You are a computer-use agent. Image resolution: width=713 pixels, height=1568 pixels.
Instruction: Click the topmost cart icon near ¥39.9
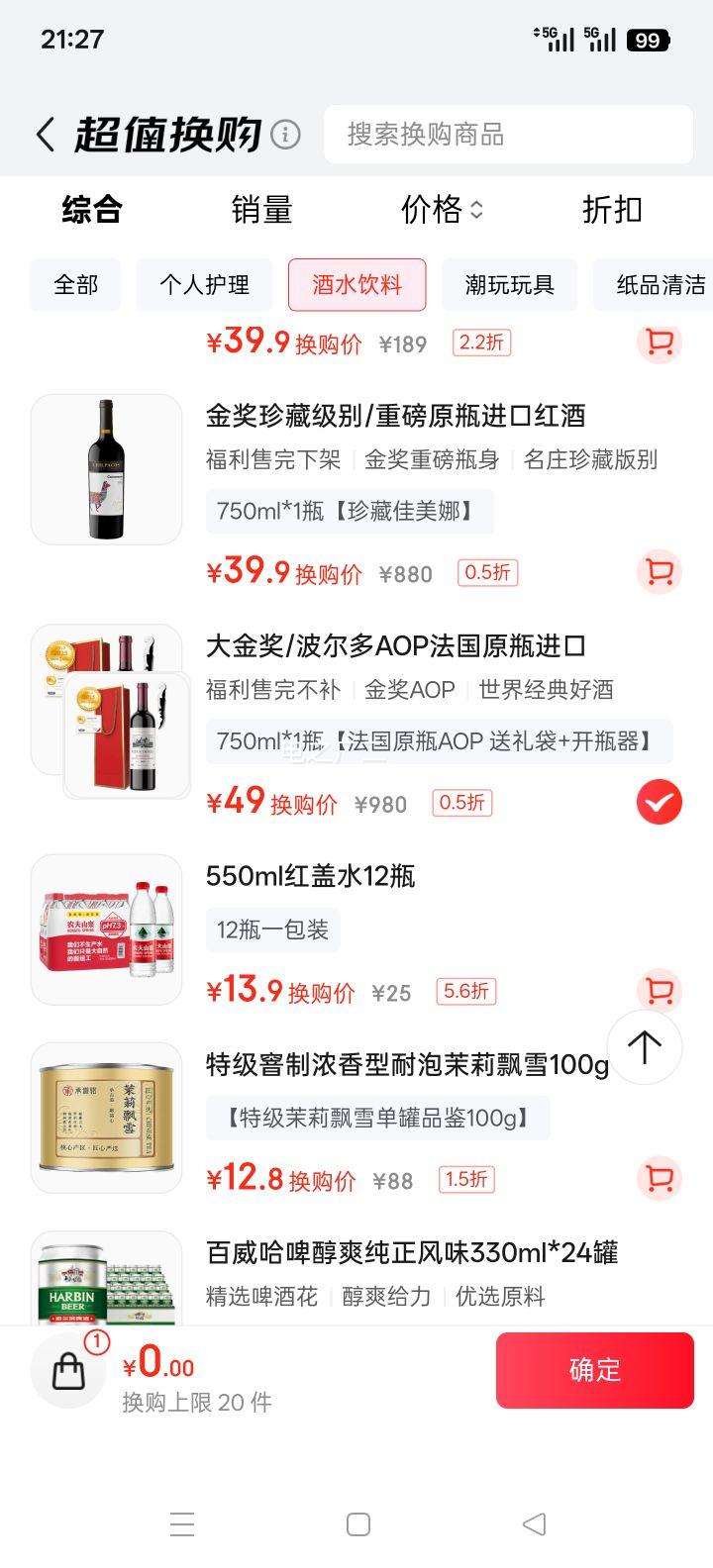[x=659, y=342]
